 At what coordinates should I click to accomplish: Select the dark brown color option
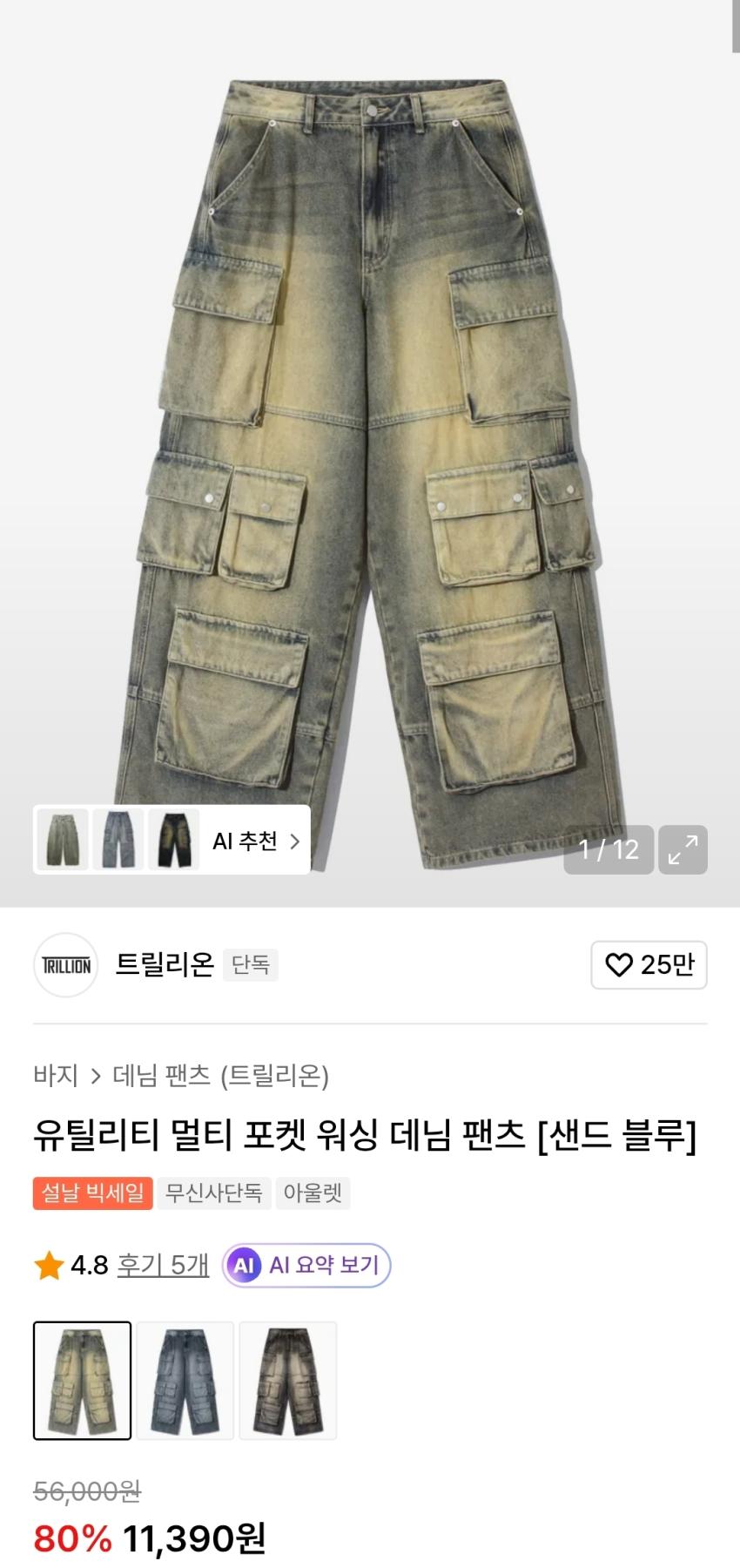click(x=287, y=1381)
